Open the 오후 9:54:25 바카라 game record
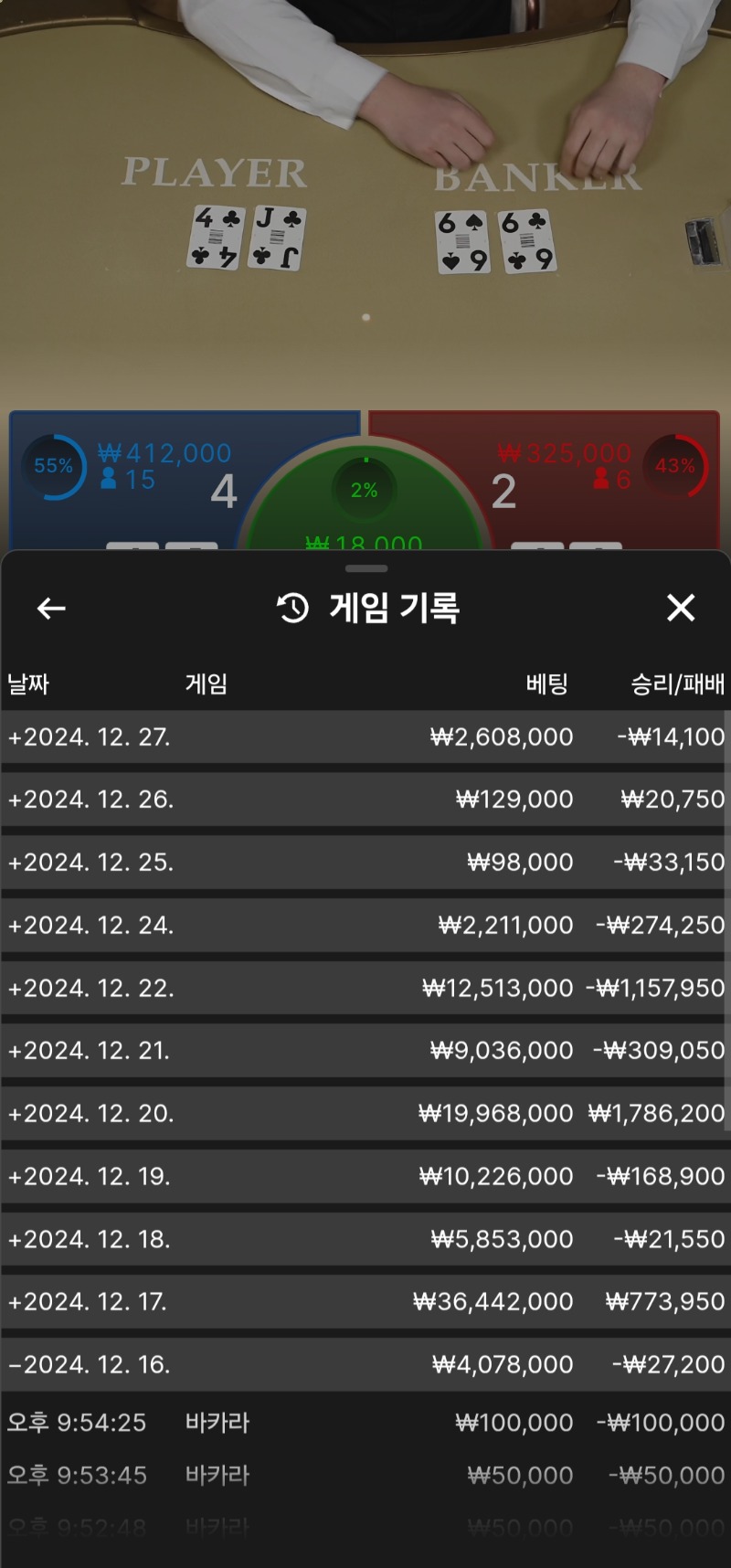 click(365, 1423)
